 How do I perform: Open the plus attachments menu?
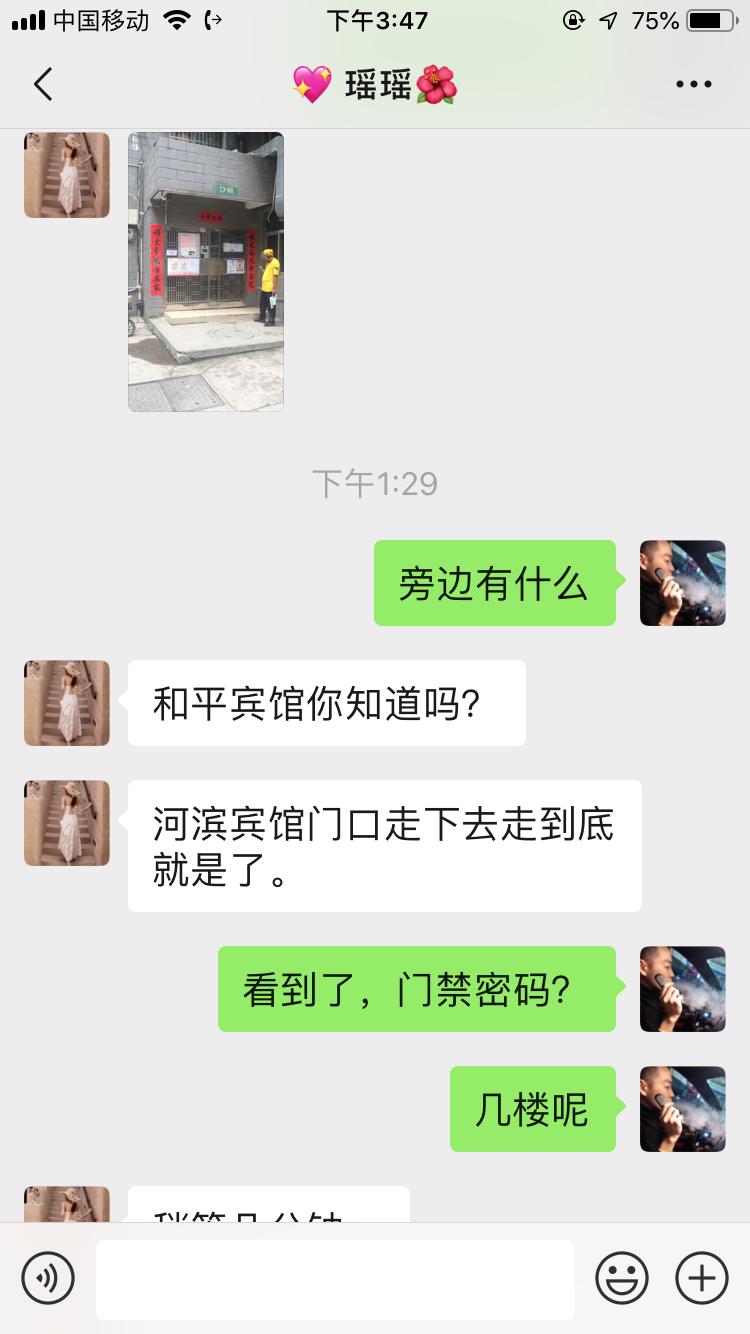click(702, 1278)
